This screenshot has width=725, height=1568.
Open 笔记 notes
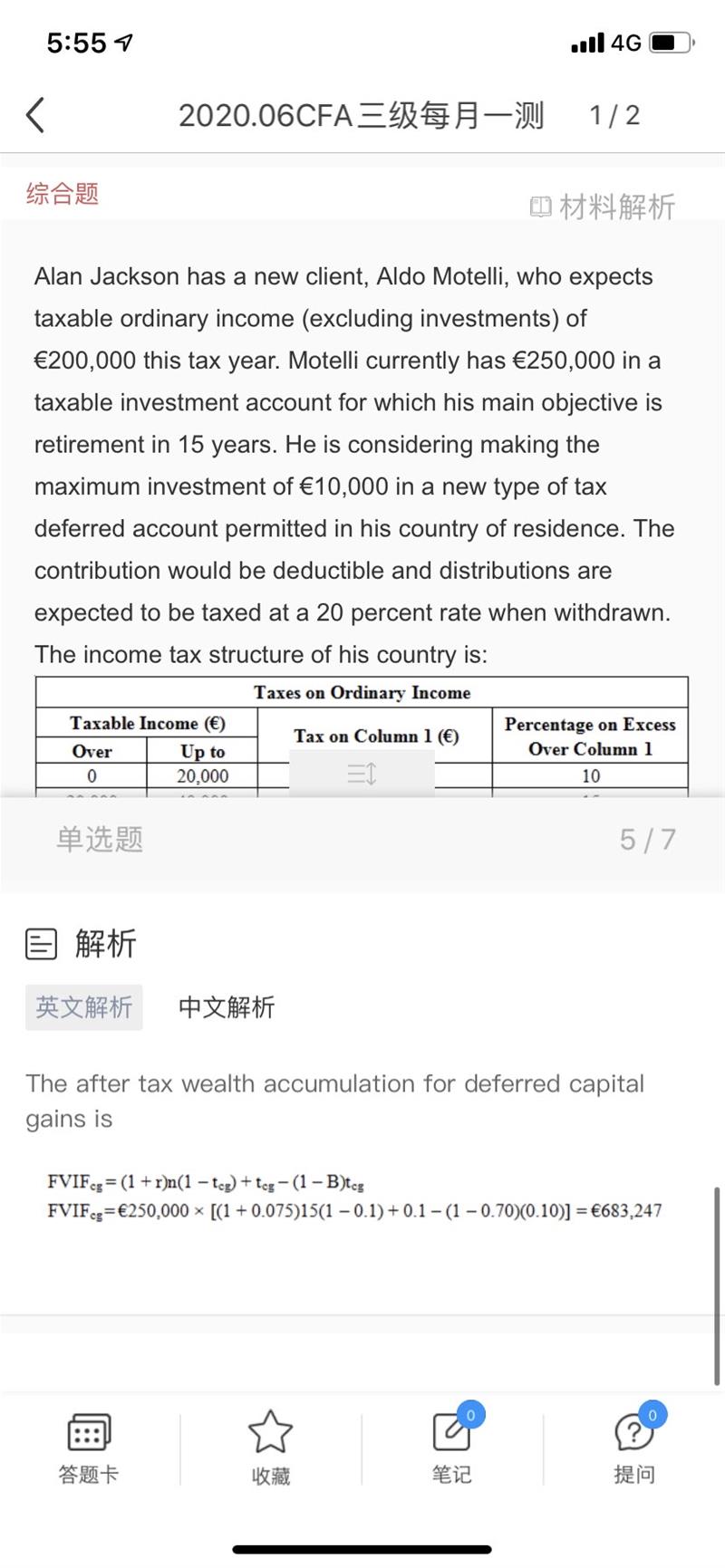pos(452,1448)
